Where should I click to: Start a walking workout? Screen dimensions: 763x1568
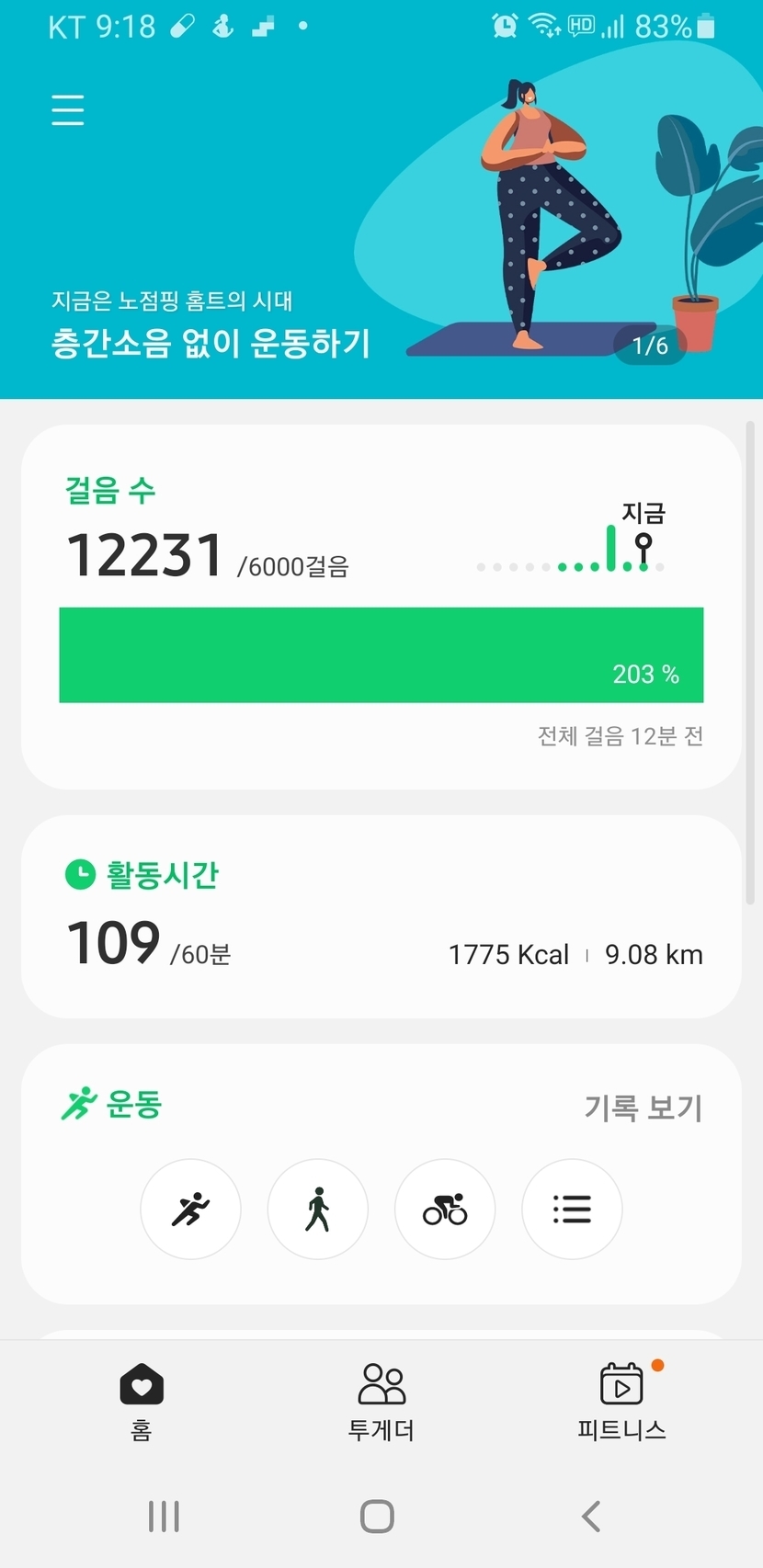coord(317,1210)
